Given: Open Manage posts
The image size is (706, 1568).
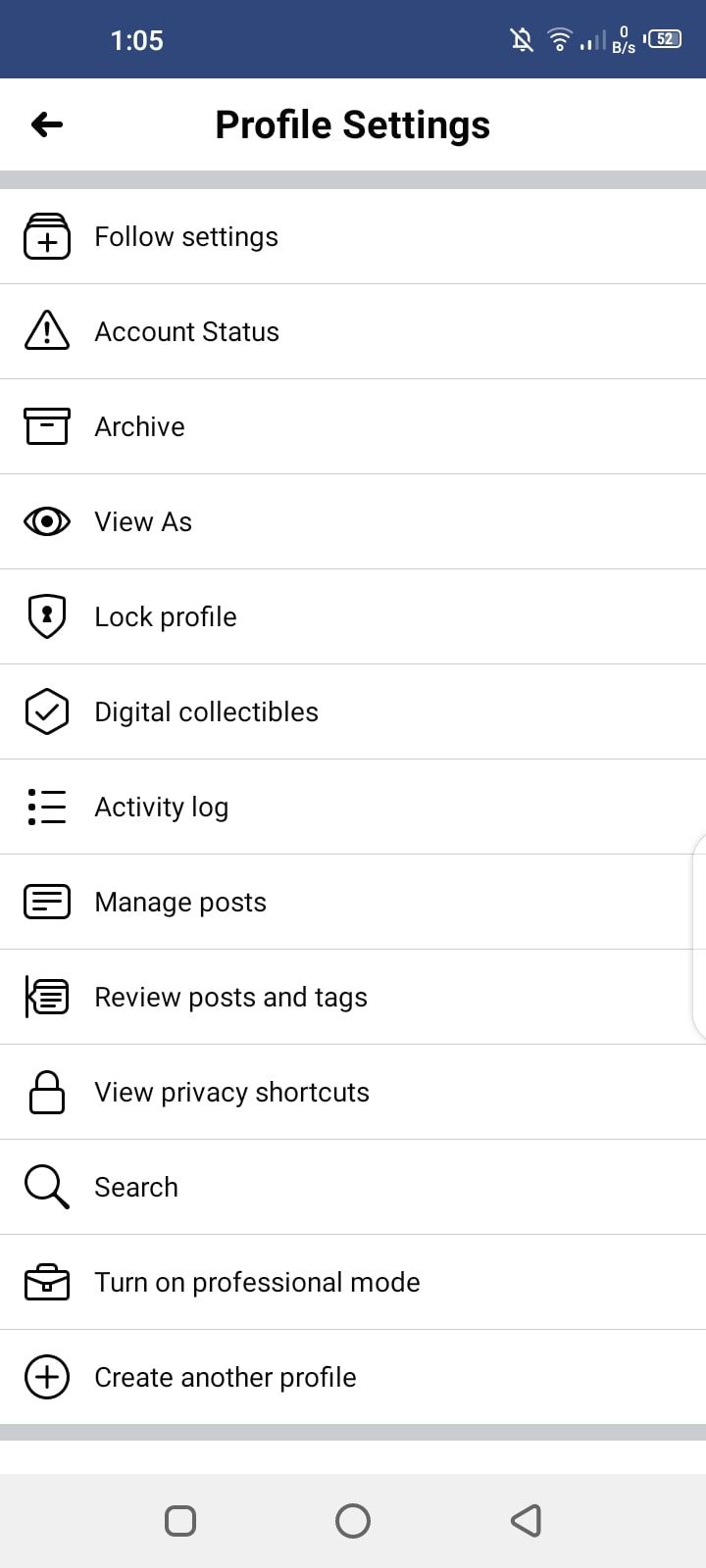Looking at the screenshot, I should 180,903.
